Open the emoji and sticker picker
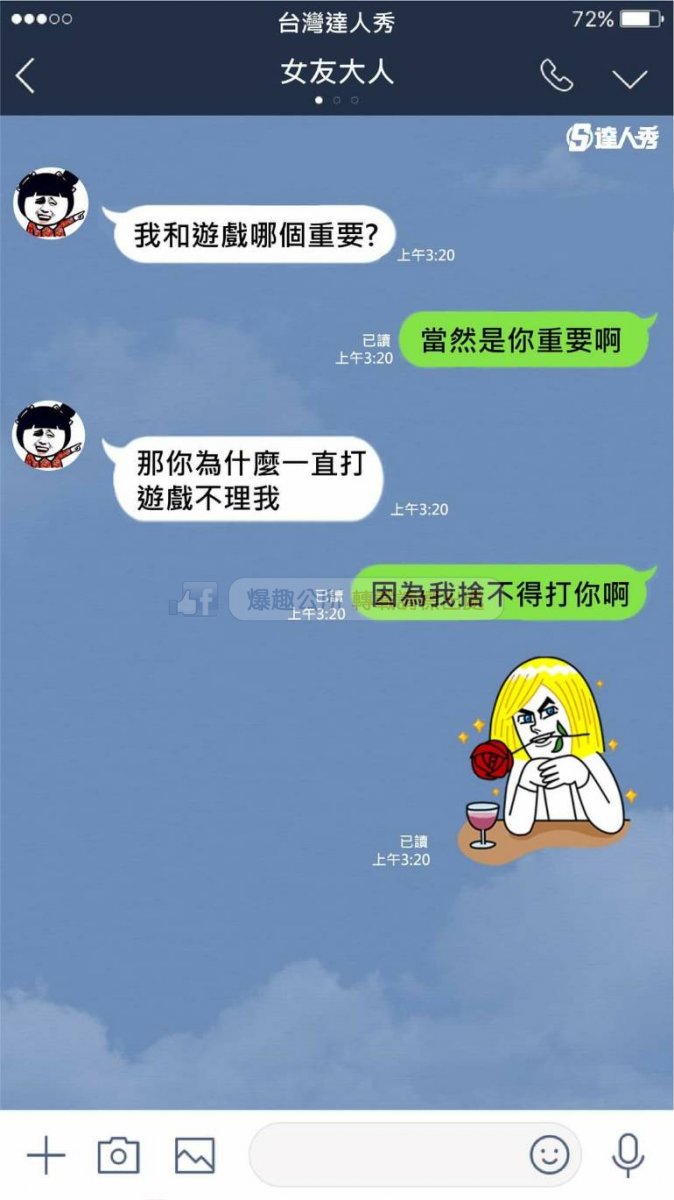The image size is (674, 1200). (549, 1156)
